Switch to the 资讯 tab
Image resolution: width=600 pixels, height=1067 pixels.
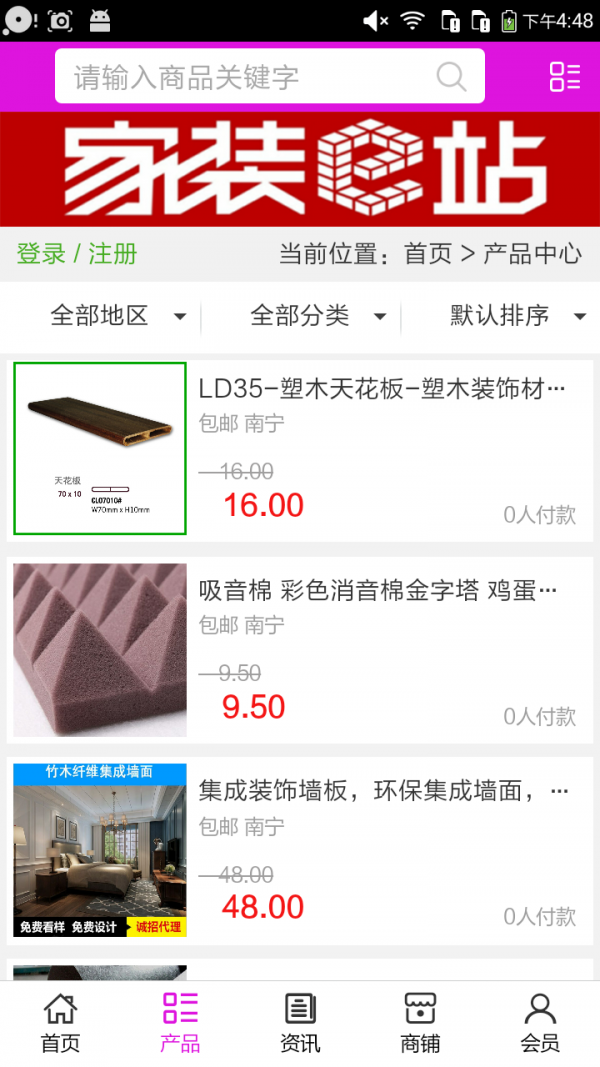tap(300, 1023)
